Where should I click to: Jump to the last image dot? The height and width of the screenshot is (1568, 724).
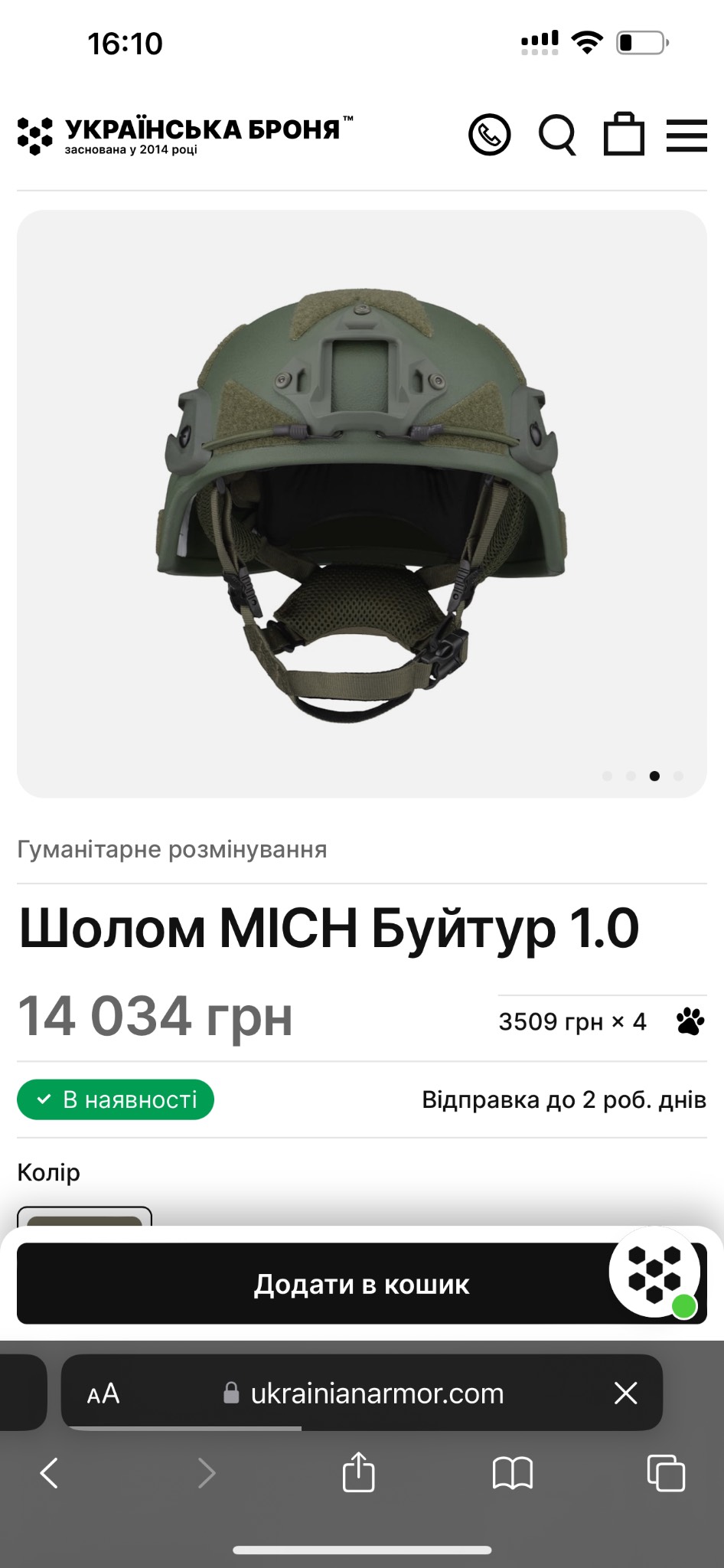coord(678,776)
